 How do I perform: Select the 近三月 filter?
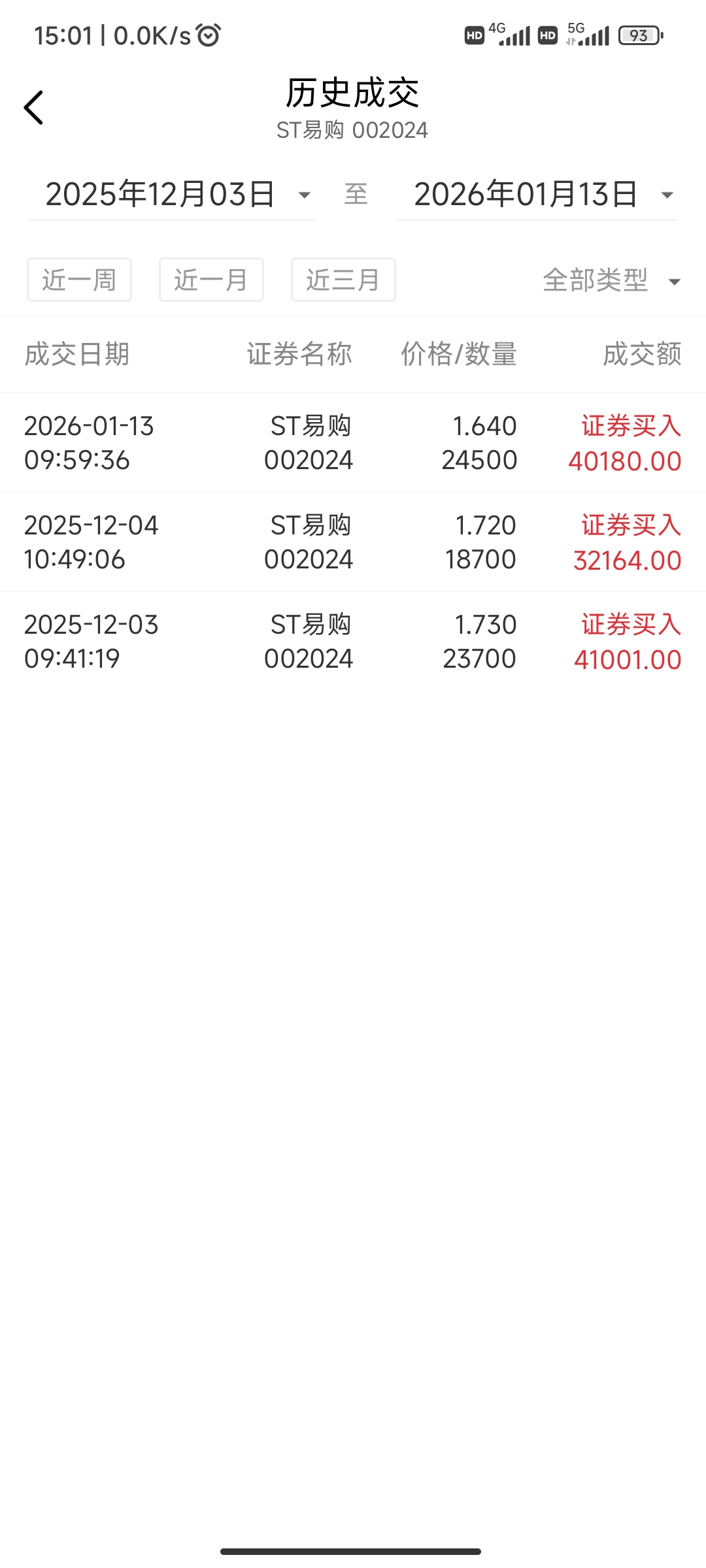pyautogui.click(x=343, y=280)
